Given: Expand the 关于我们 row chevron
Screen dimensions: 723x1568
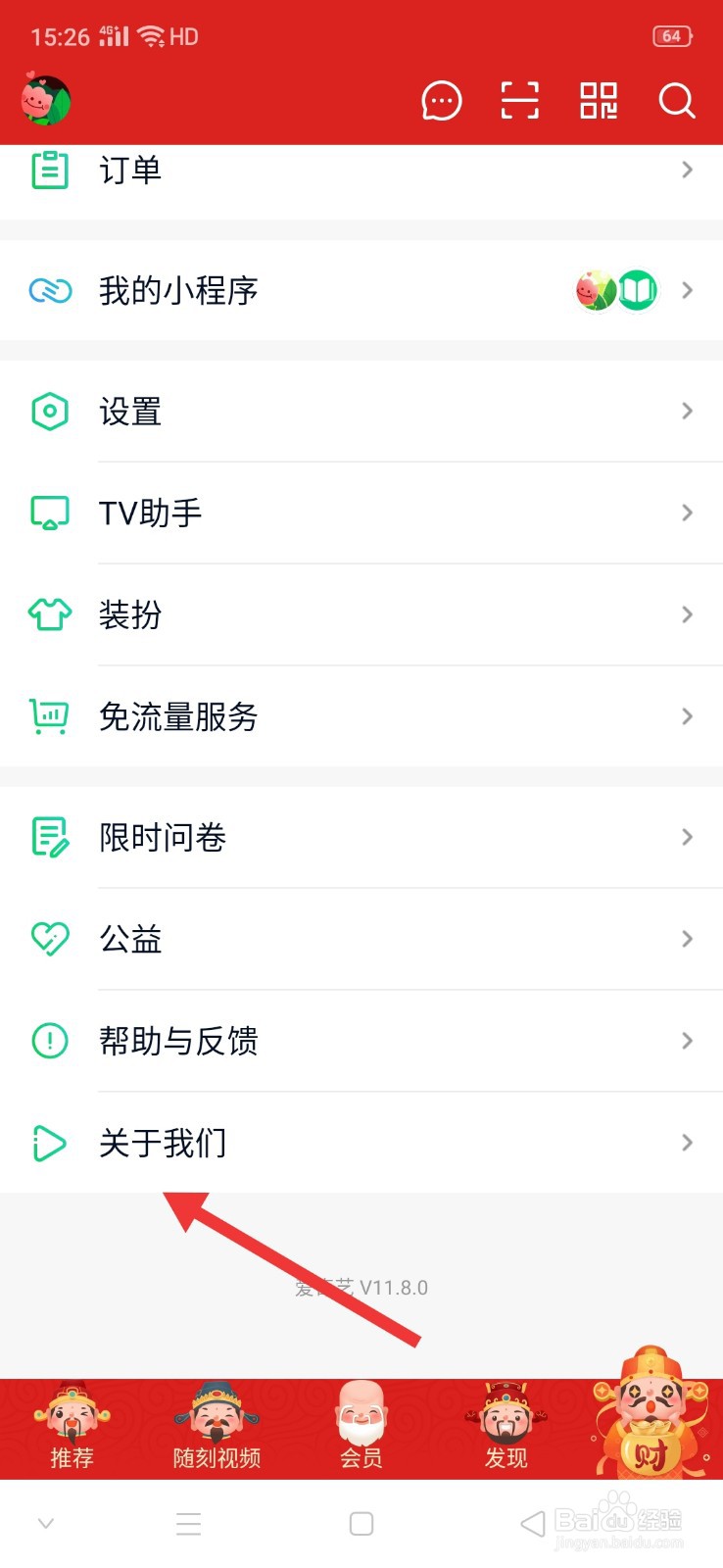Looking at the screenshot, I should point(687,1143).
